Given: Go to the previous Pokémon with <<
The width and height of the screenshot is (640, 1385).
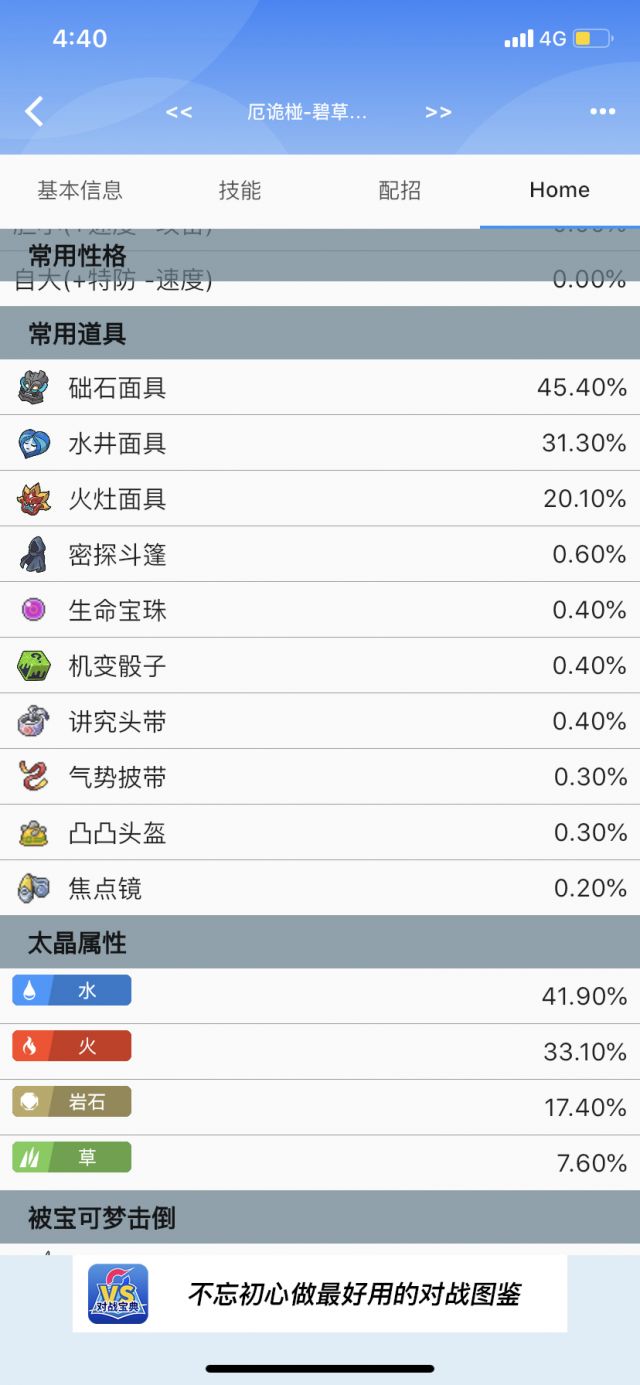Looking at the screenshot, I should pyautogui.click(x=179, y=112).
